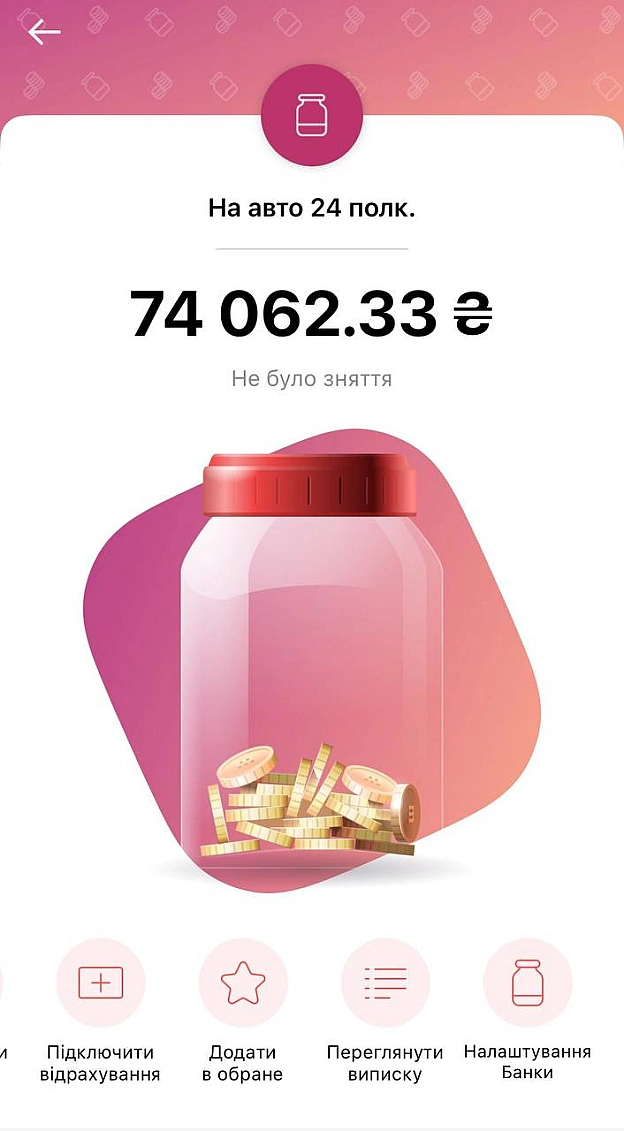Open Переглянути виписку statement

tap(385, 982)
